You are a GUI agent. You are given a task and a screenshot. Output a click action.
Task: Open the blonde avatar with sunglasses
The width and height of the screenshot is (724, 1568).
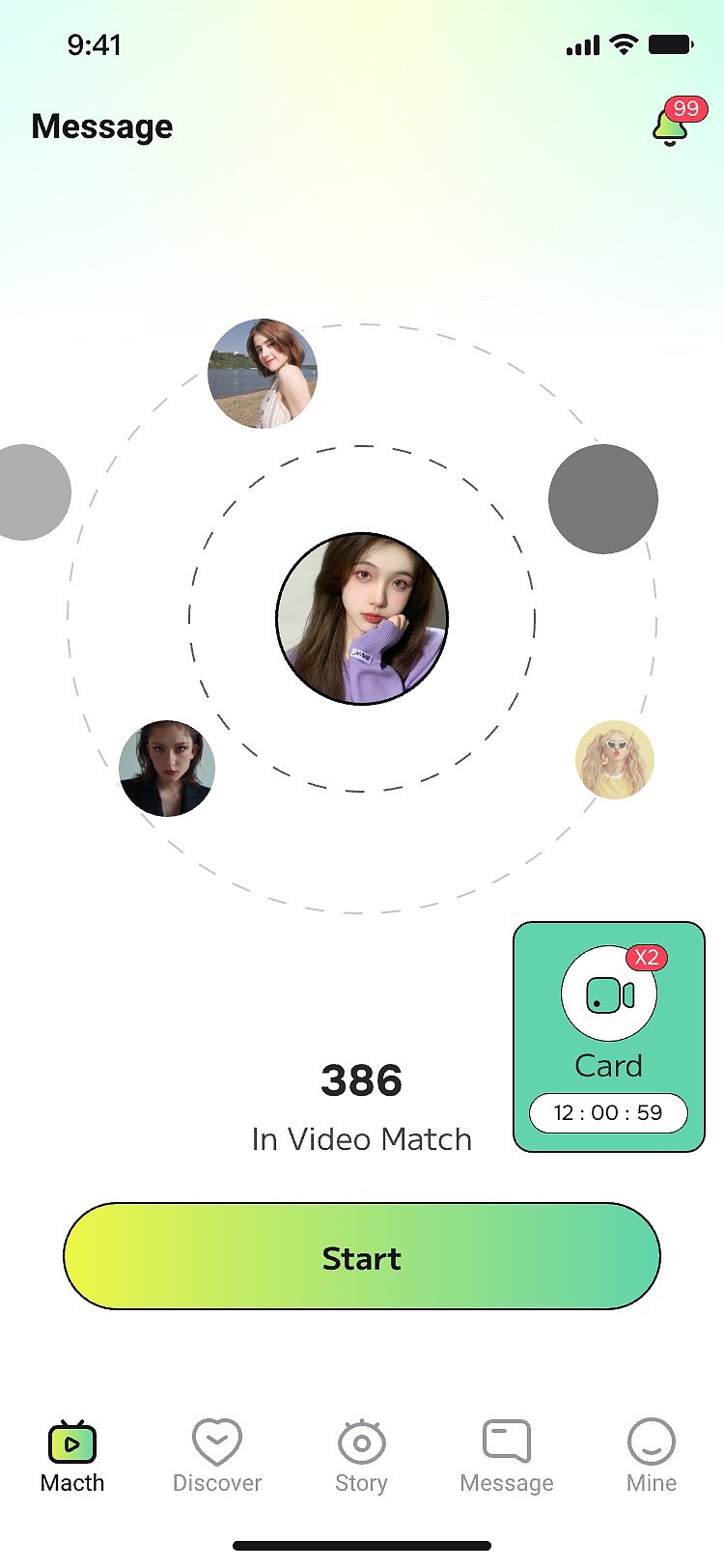tap(615, 760)
